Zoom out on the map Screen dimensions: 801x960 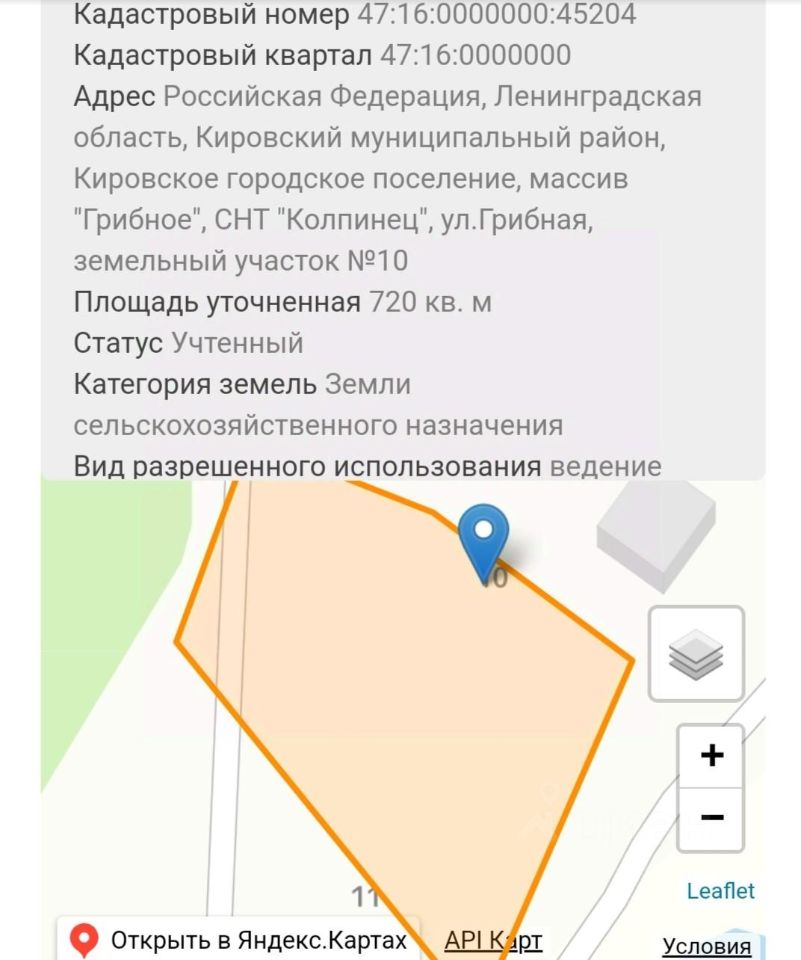point(711,818)
